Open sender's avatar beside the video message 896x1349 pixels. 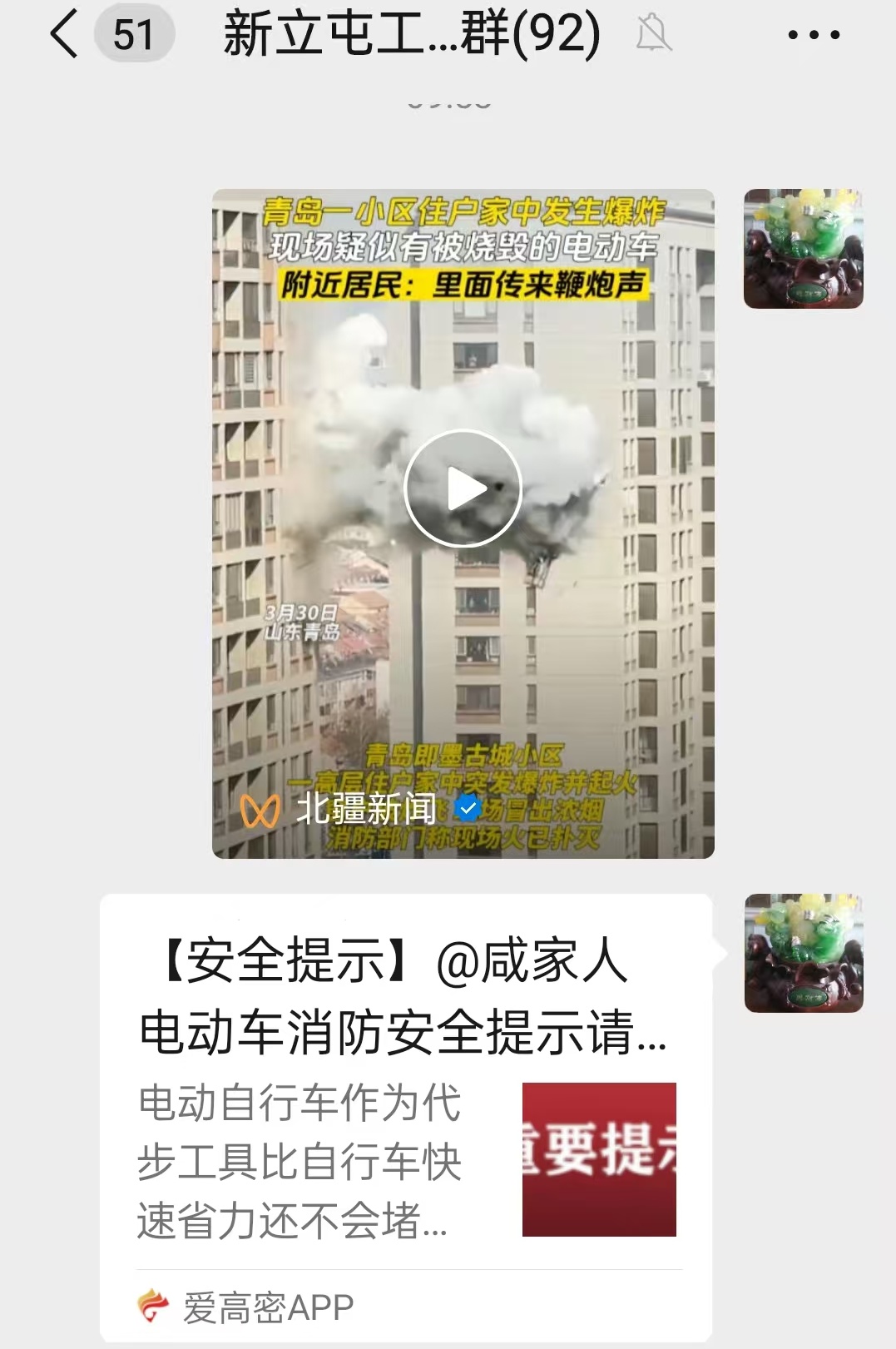click(x=803, y=249)
